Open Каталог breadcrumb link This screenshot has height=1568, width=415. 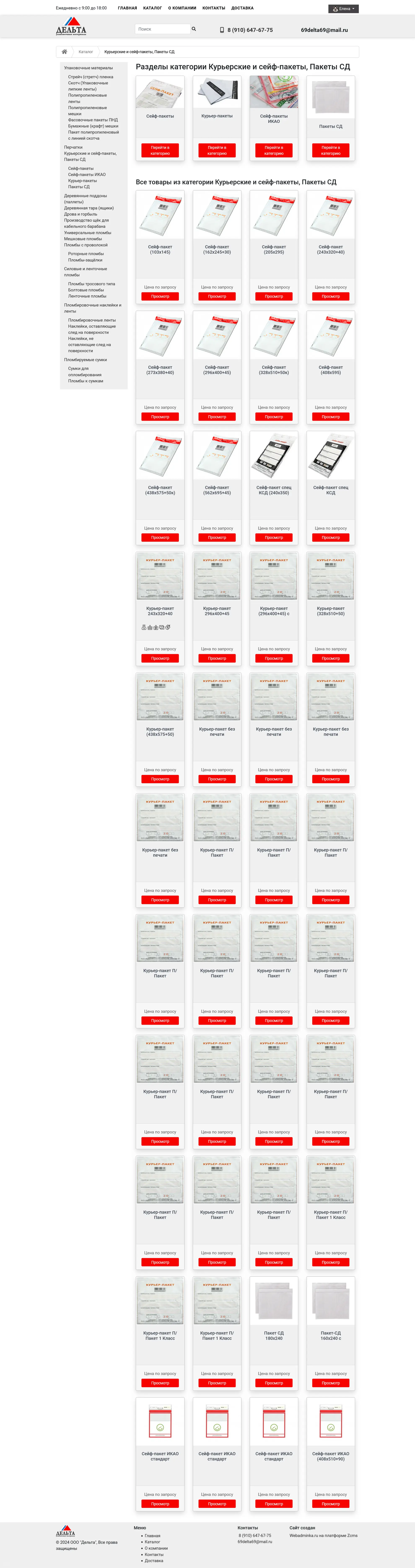86,52
